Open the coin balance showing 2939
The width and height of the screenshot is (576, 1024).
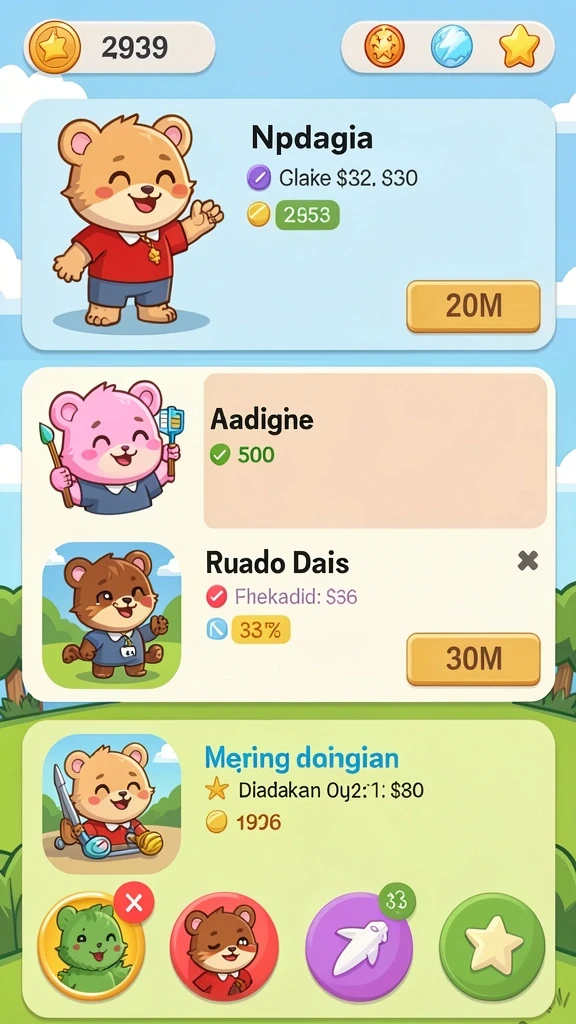pyautogui.click(x=120, y=47)
